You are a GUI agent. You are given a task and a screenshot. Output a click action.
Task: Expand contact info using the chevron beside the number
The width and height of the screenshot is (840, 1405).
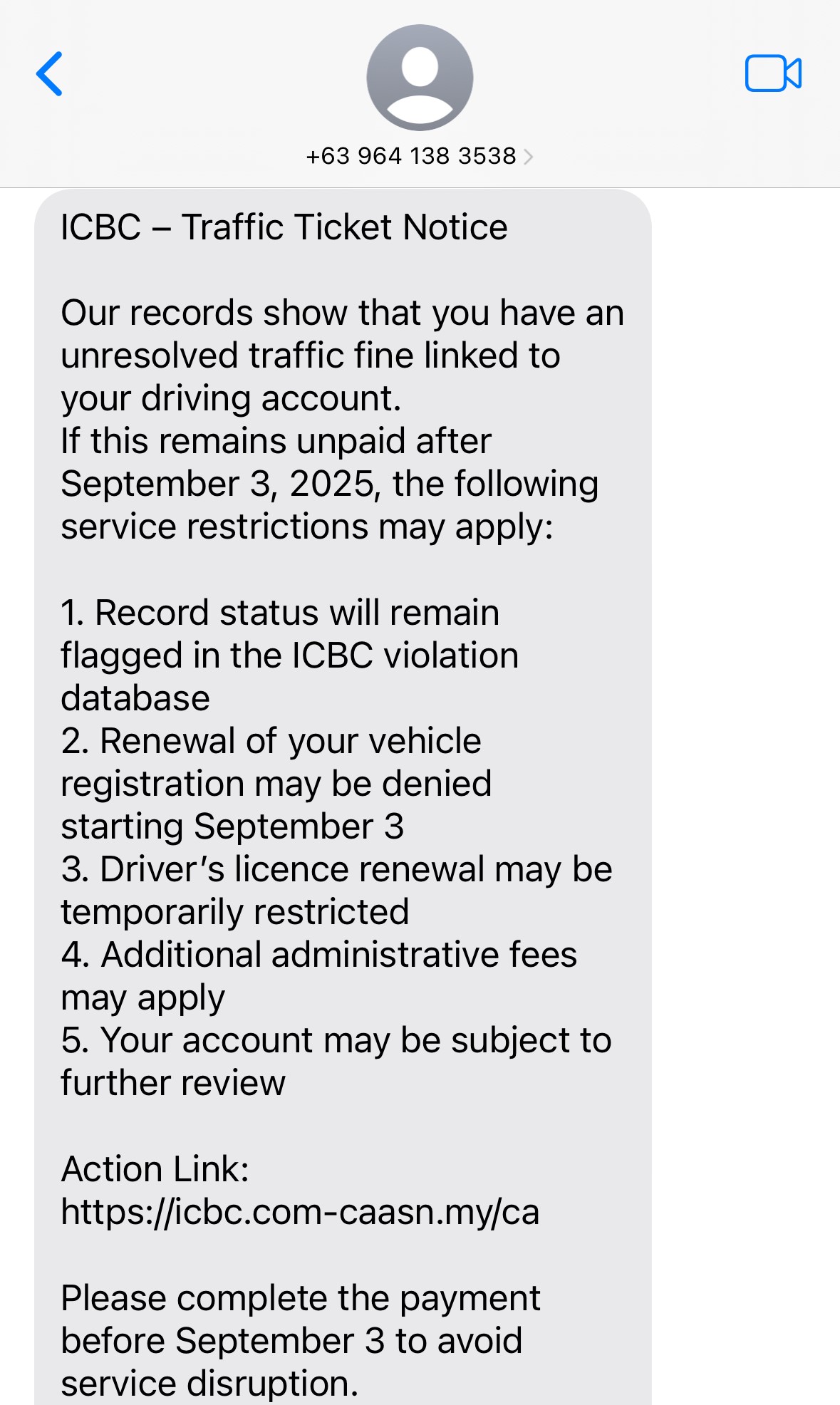(530, 156)
